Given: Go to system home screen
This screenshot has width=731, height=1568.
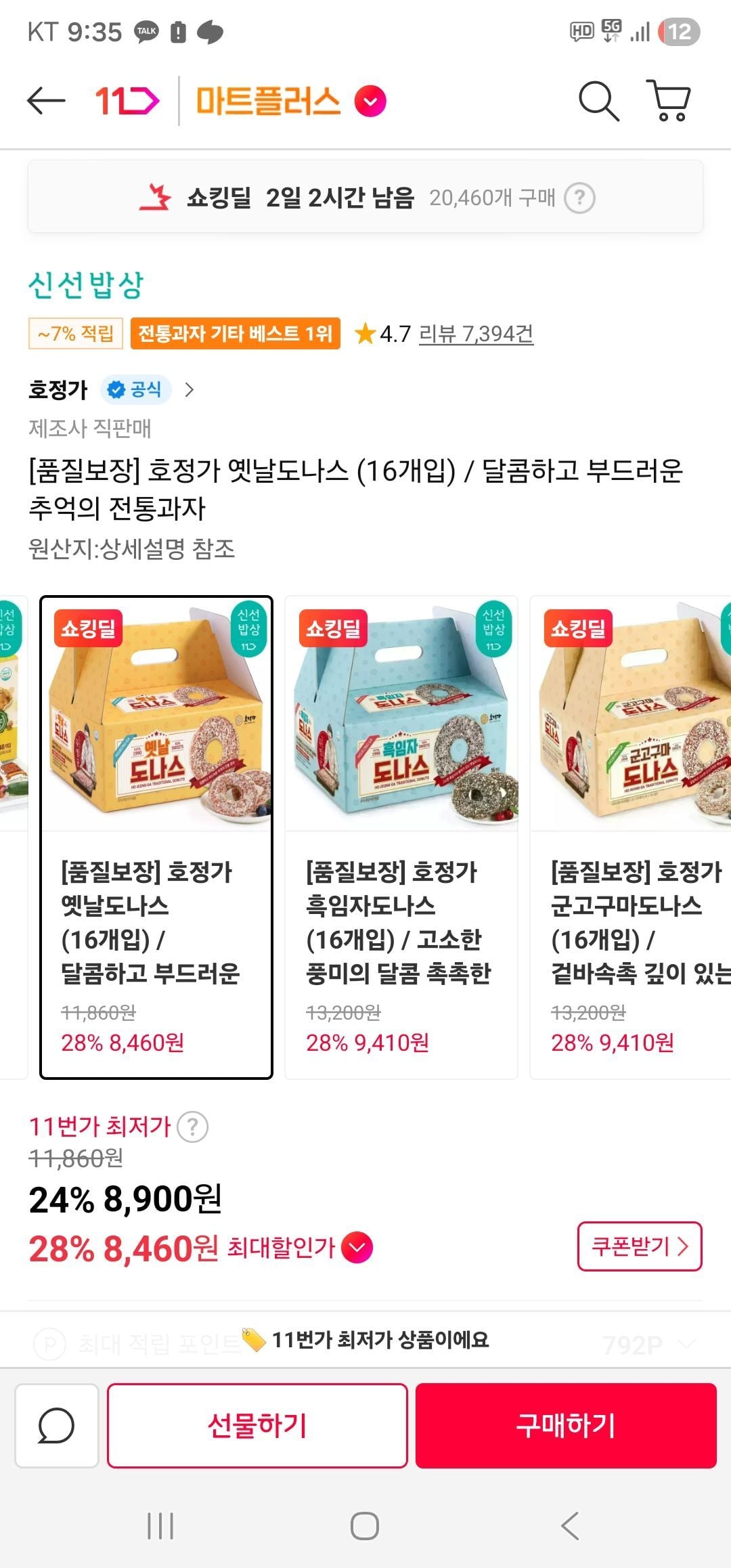Looking at the screenshot, I should click(x=365, y=1526).
